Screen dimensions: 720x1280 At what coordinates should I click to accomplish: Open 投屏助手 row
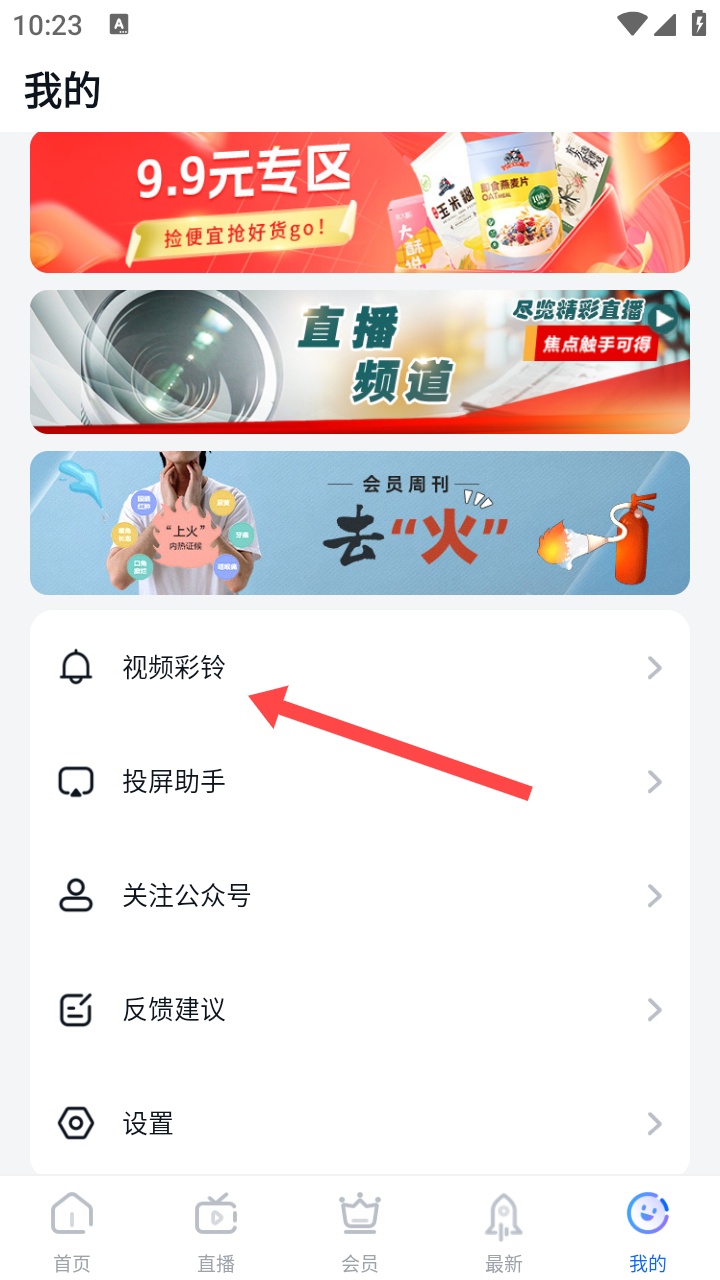tap(360, 782)
